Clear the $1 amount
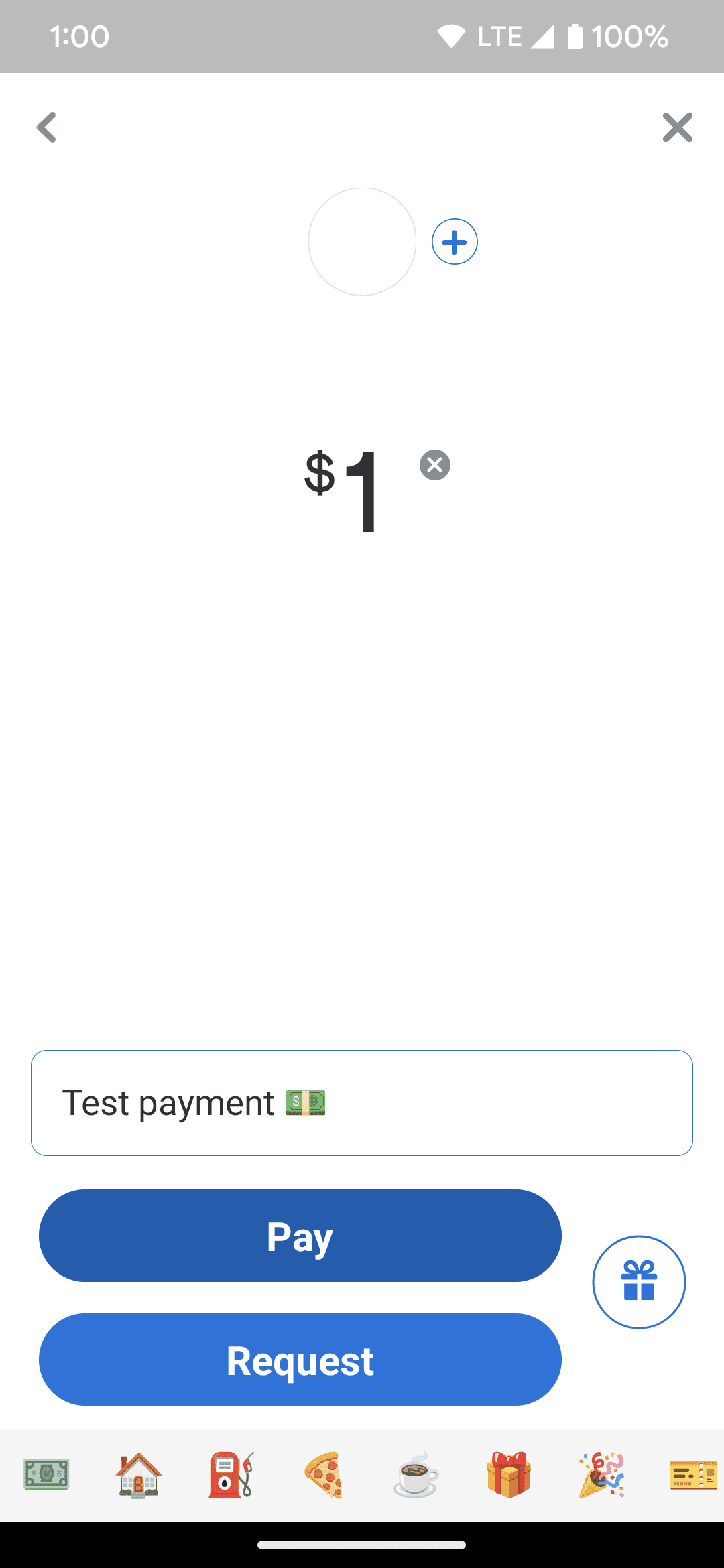 point(435,465)
